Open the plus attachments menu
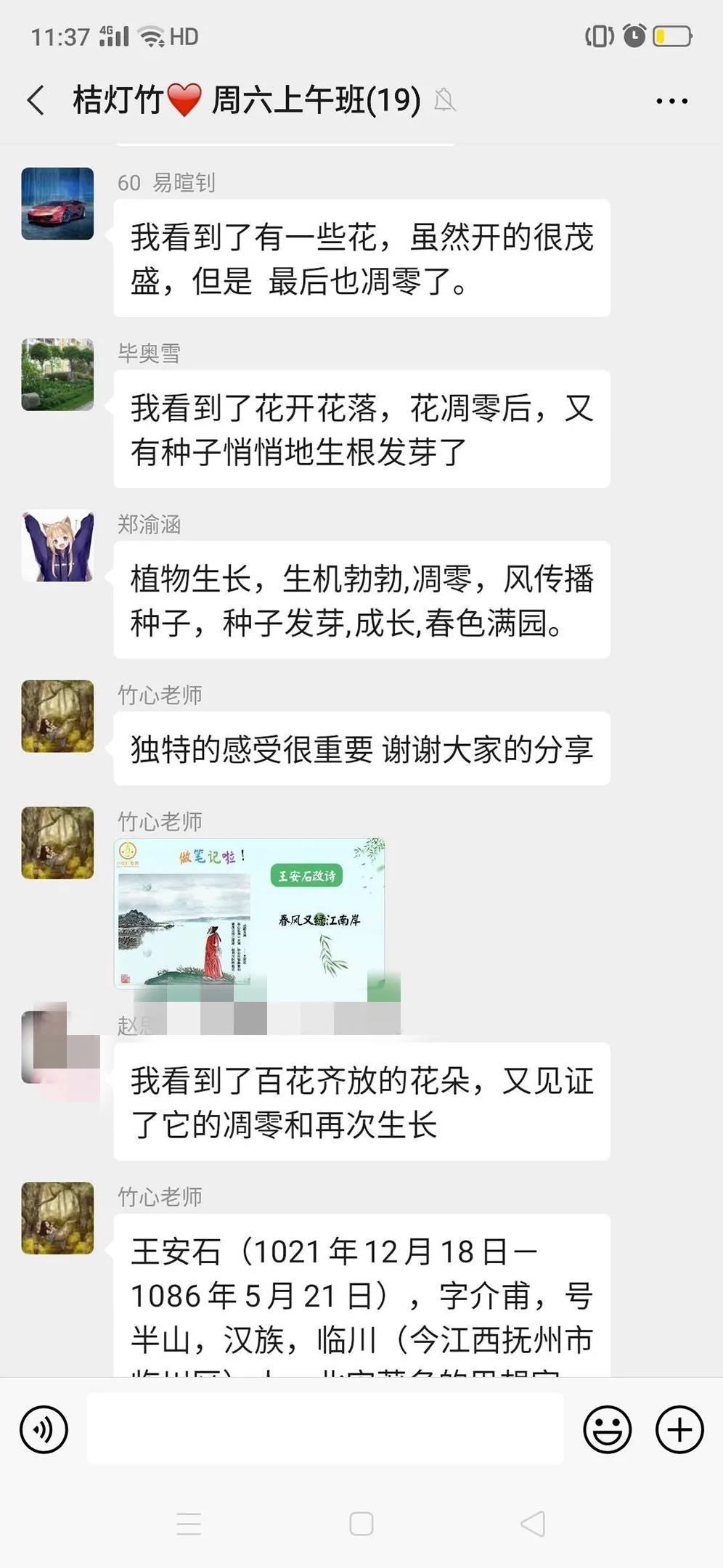Screen dimensions: 723x1568 click(679, 1429)
